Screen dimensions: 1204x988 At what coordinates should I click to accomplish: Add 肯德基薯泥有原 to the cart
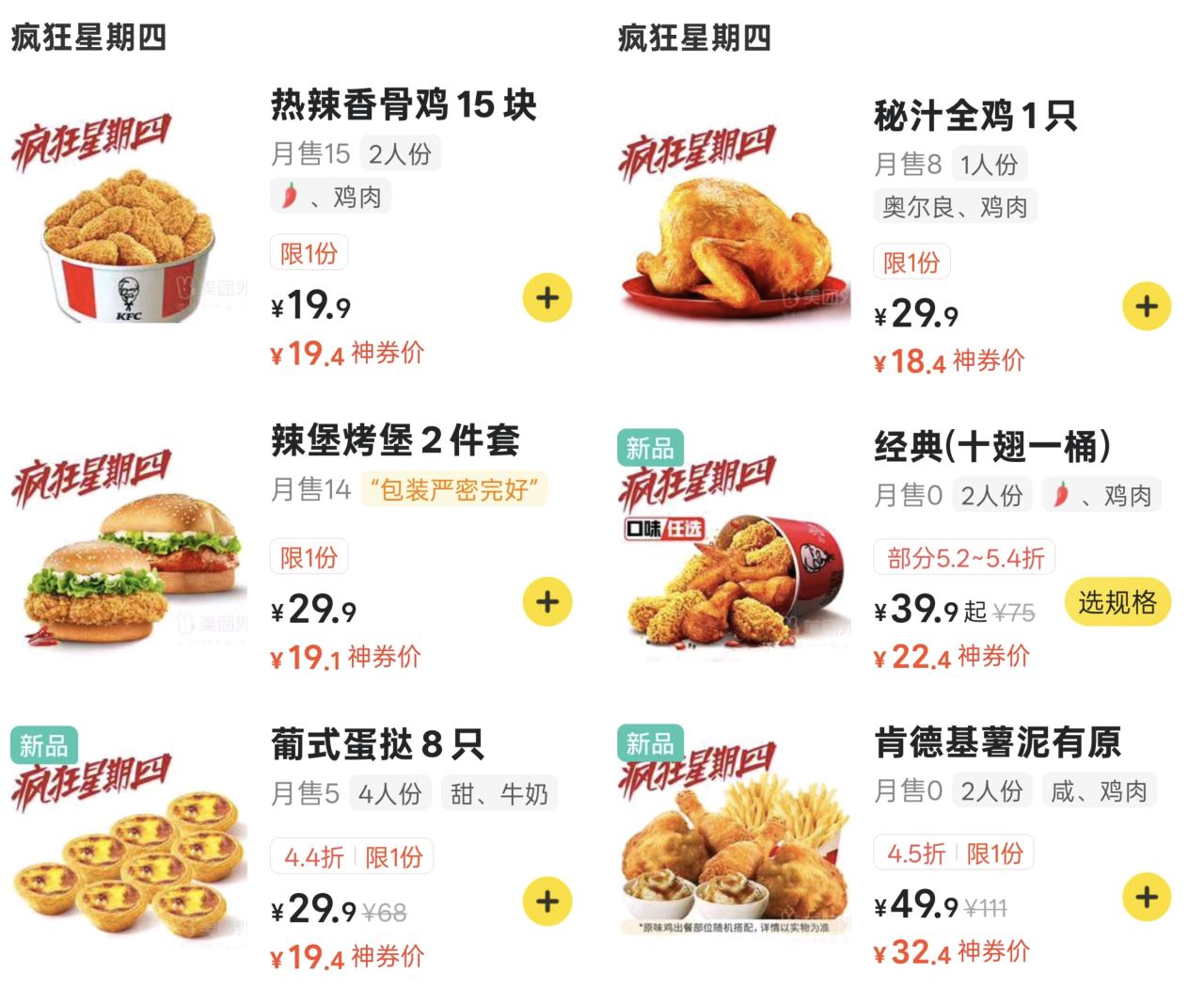1147,897
